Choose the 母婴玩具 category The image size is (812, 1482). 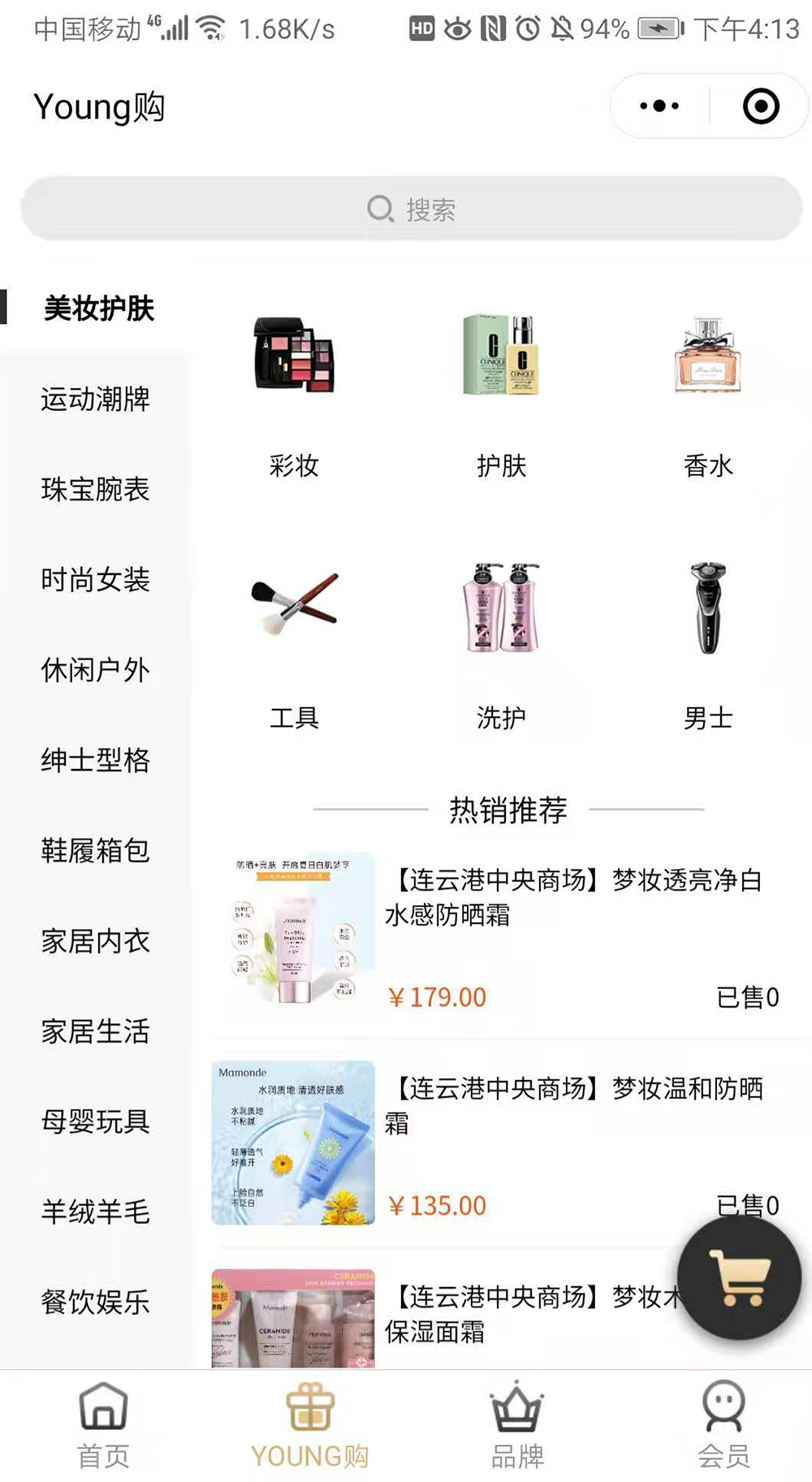tap(96, 1121)
